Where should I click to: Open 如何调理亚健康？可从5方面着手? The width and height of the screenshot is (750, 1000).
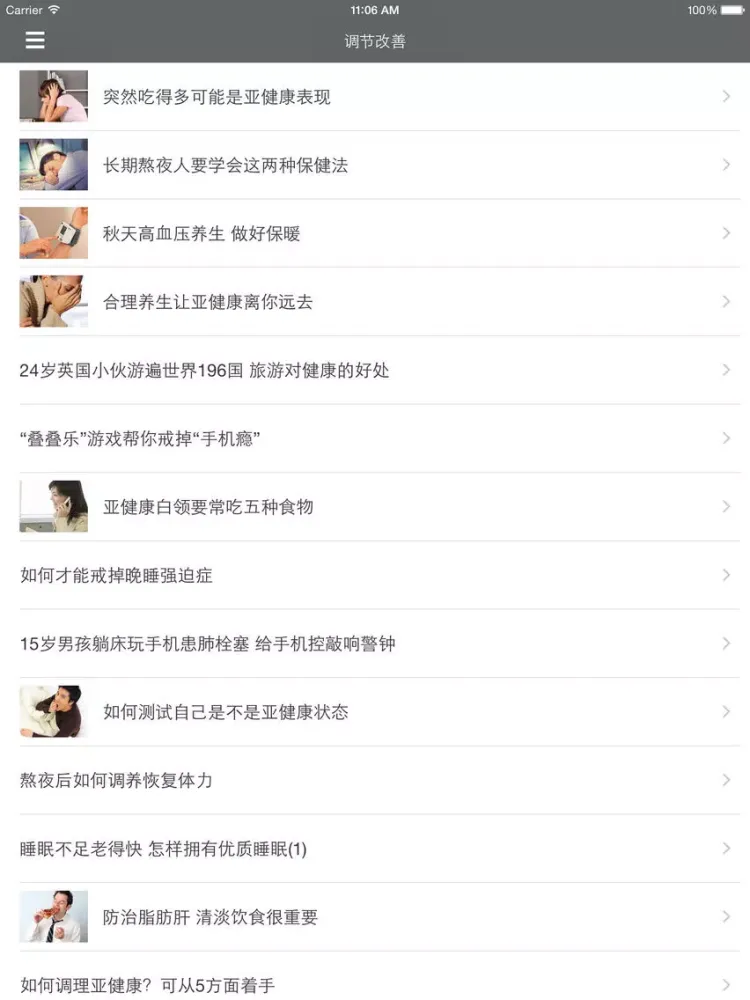click(147, 985)
